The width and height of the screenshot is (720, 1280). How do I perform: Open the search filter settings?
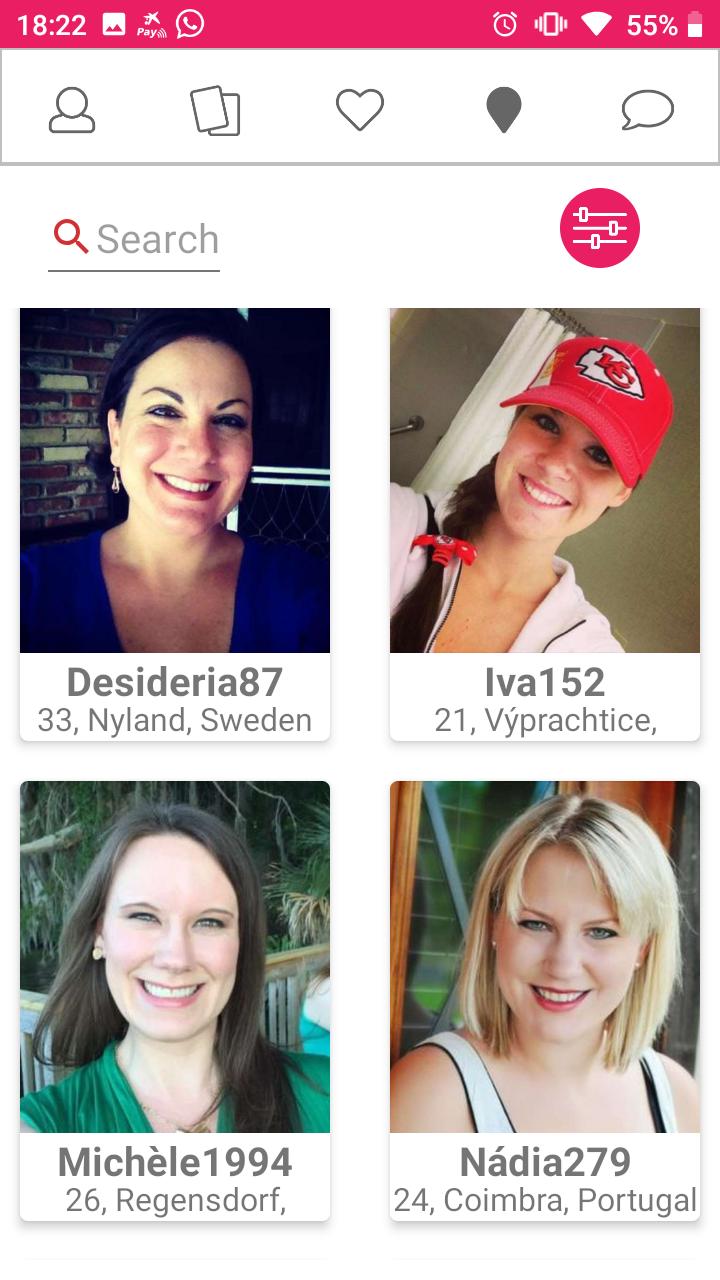tap(599, 229)
